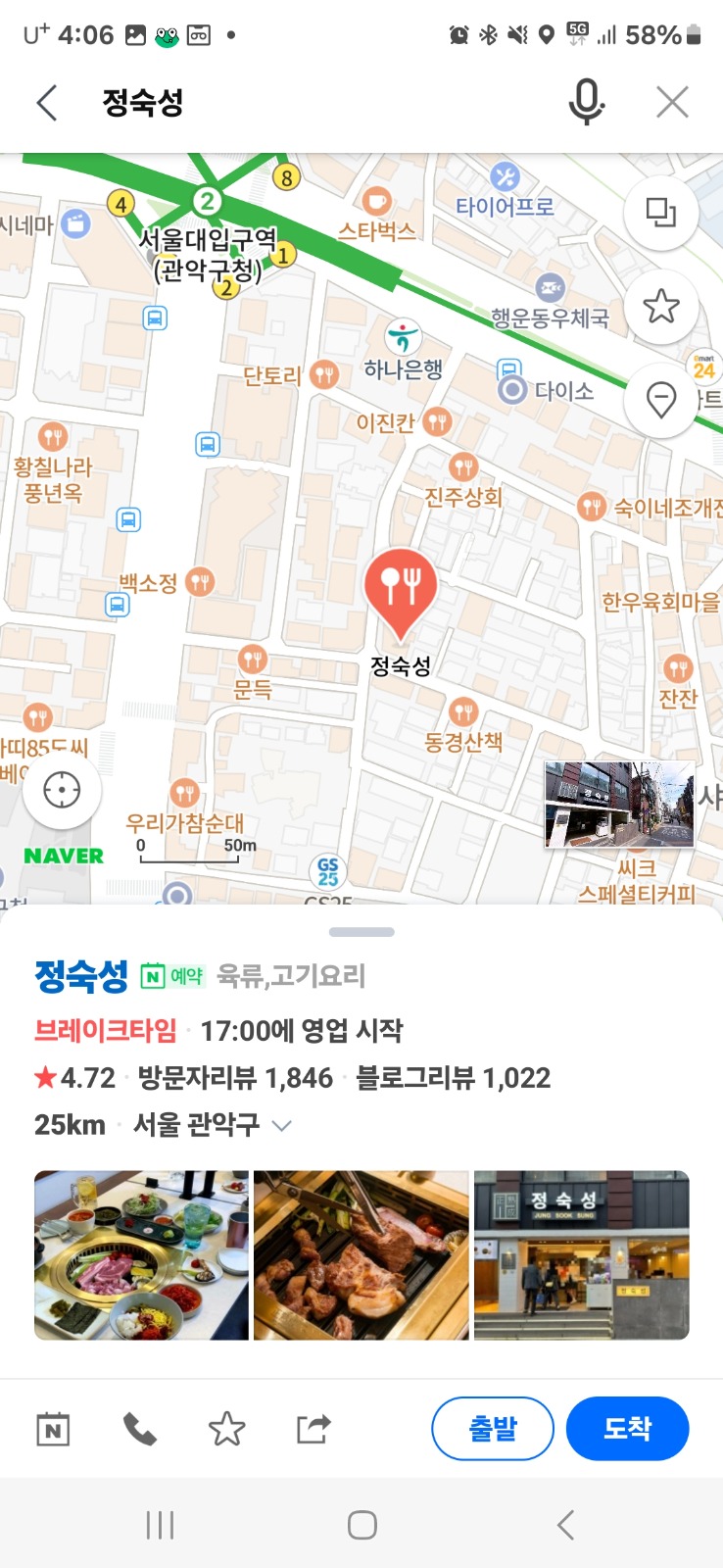Tap the N예약 reservation badge
This screenshot has height=1568, width=723.
171,976
